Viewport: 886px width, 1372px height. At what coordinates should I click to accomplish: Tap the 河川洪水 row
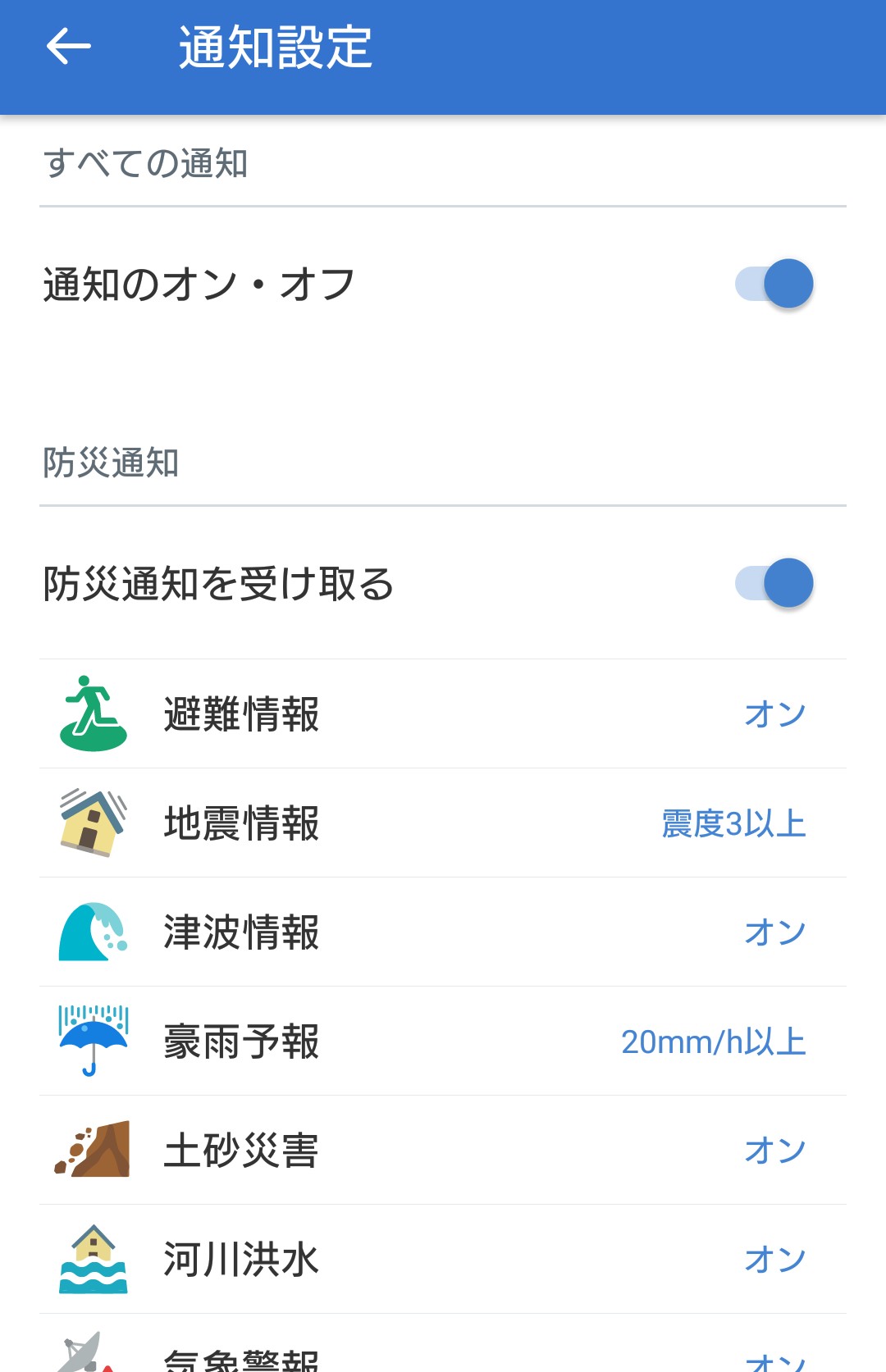[x=443, y=1259]
